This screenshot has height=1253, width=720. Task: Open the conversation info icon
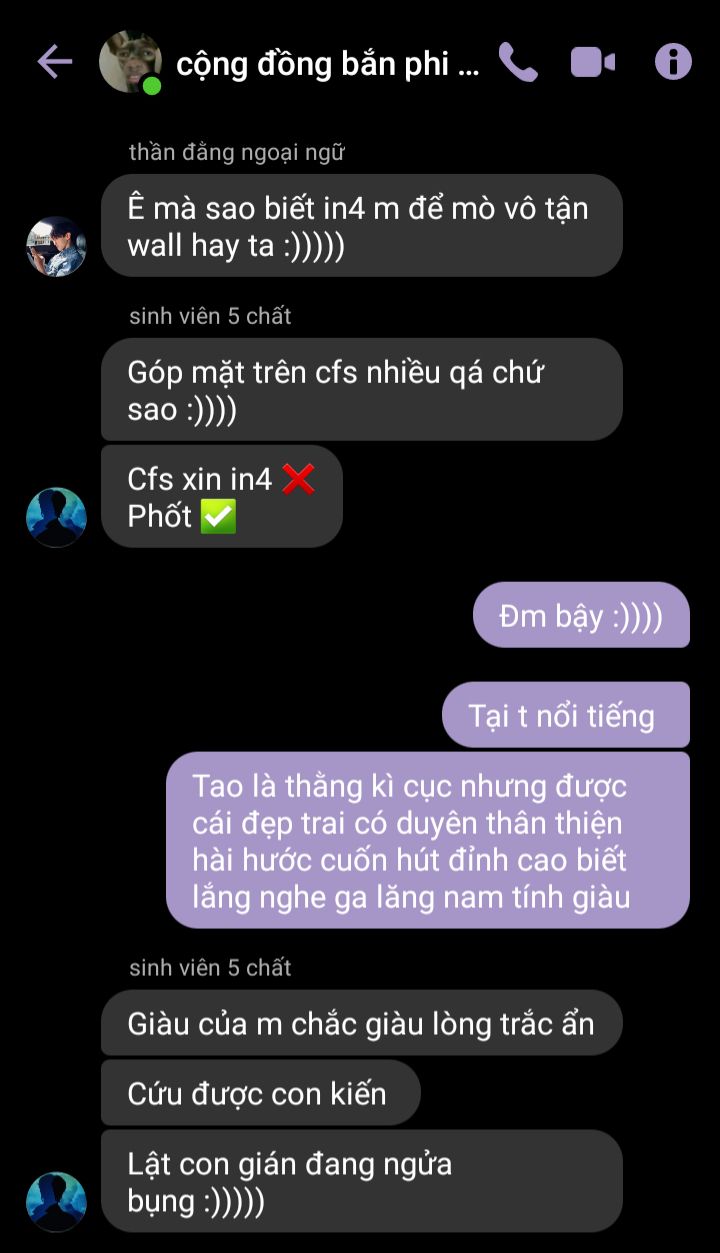[x=673, y=62]
